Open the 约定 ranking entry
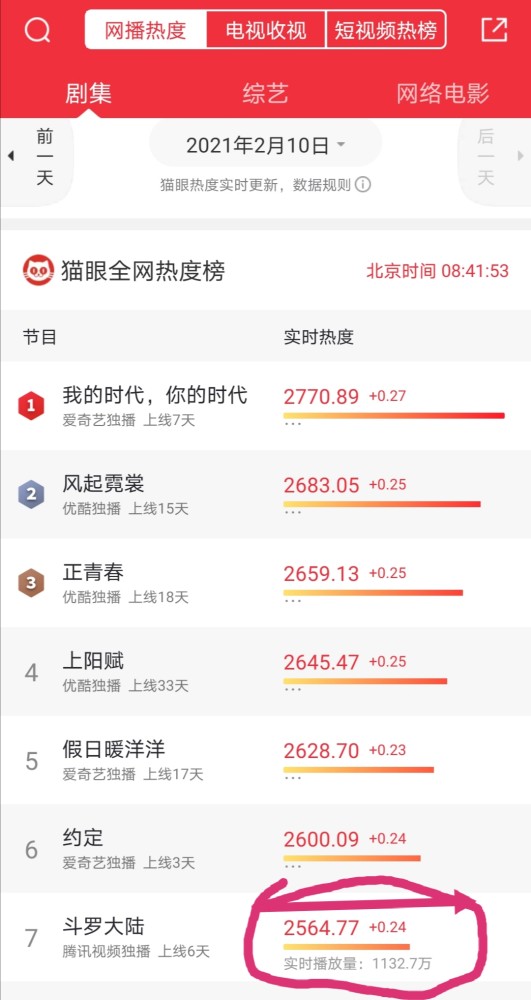 point(265,848)
